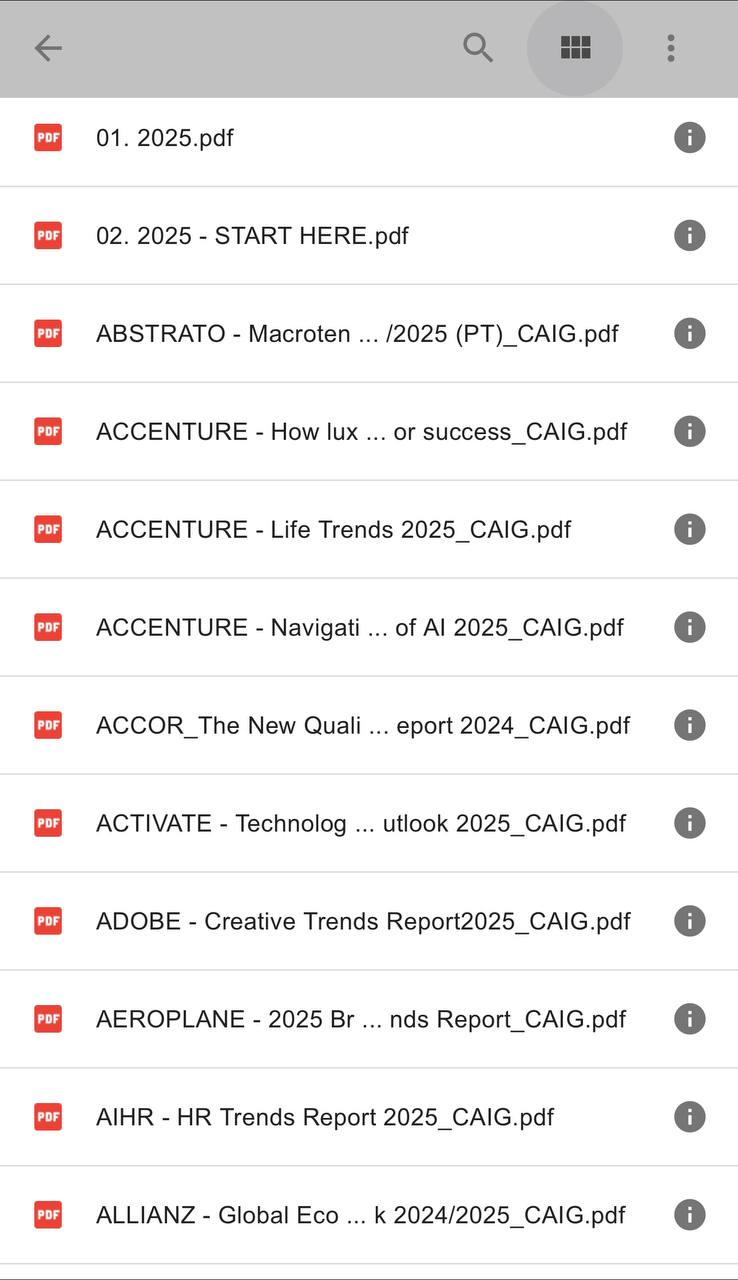
Task: Open the ABSTRATO Macroten PDF
Action: tap(356, 334)
